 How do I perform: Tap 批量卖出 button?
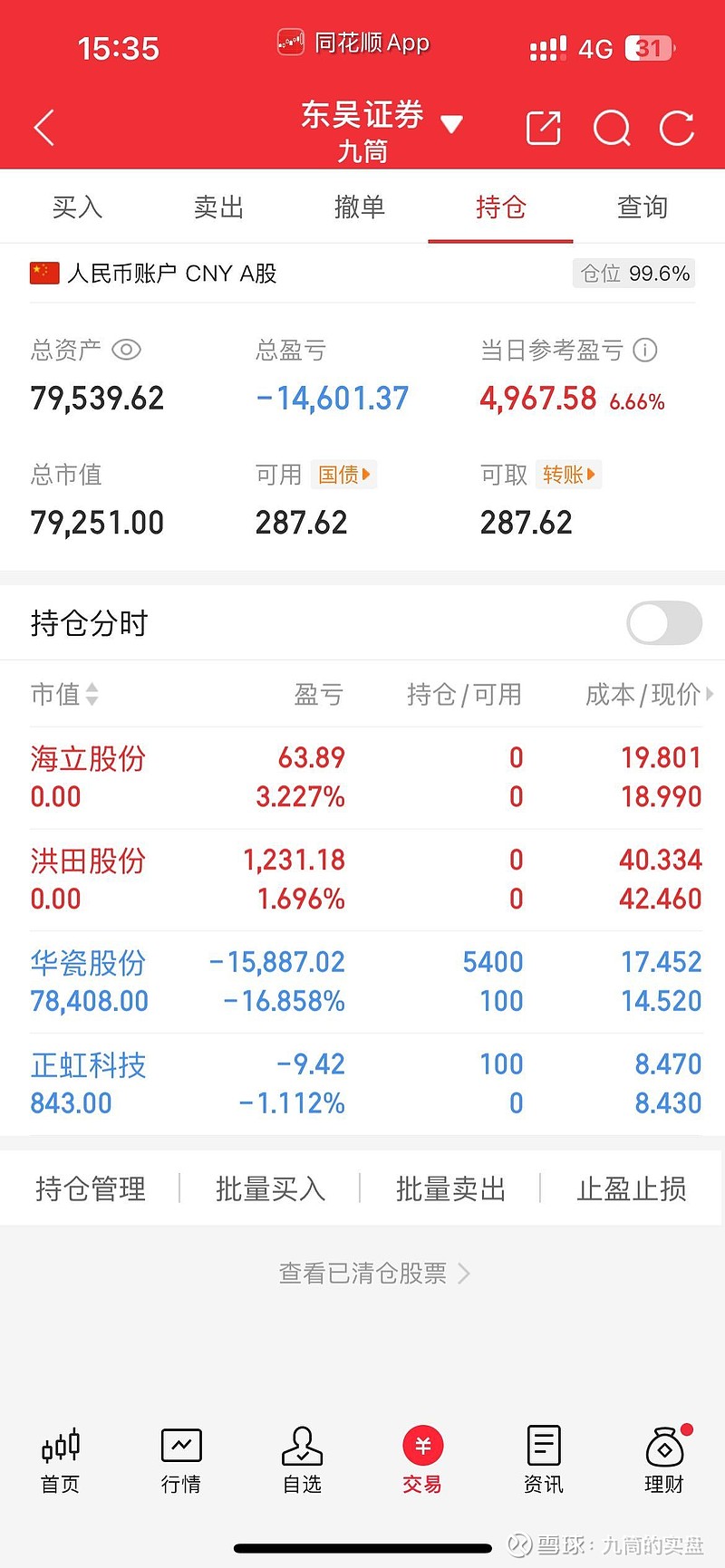[450, 1188]
